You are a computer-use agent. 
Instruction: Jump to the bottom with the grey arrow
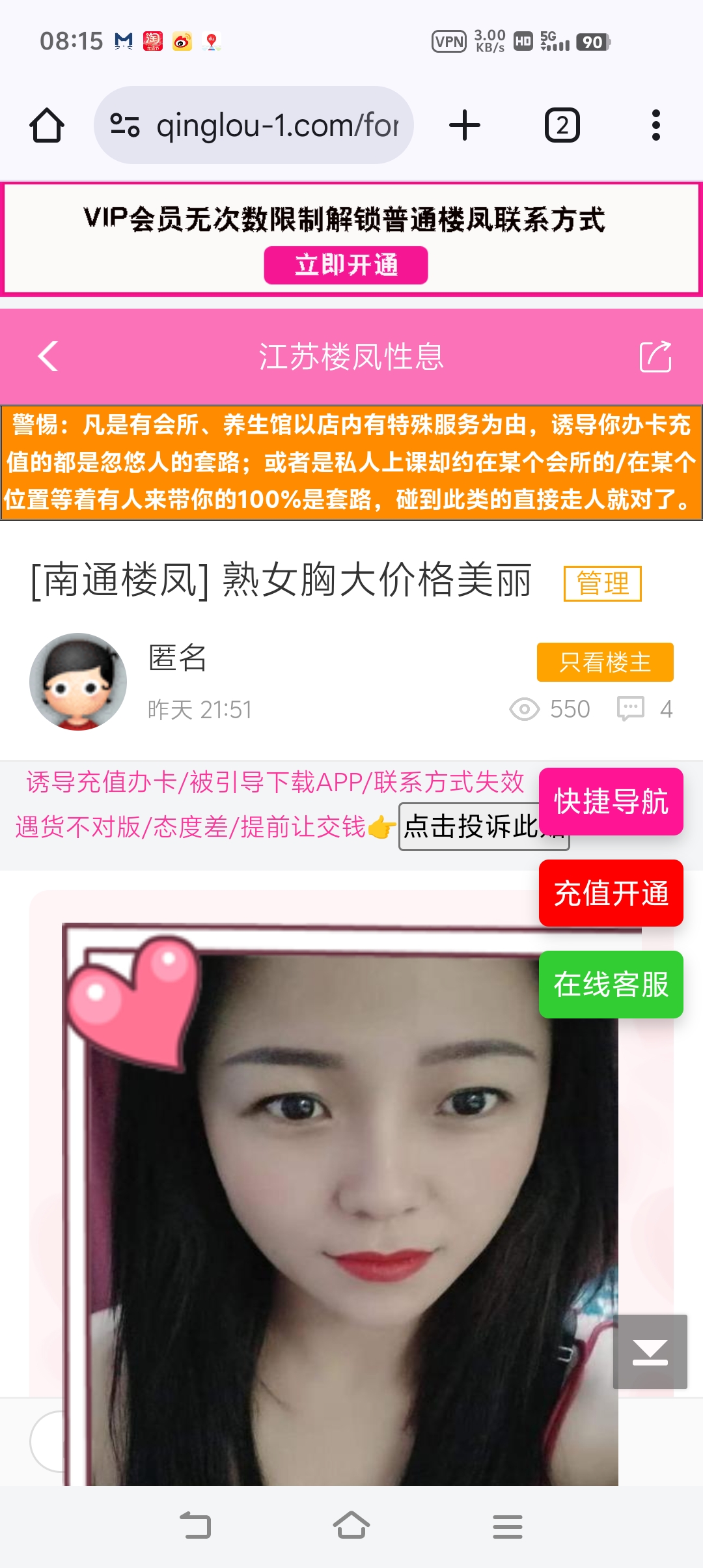point(650,1351)
